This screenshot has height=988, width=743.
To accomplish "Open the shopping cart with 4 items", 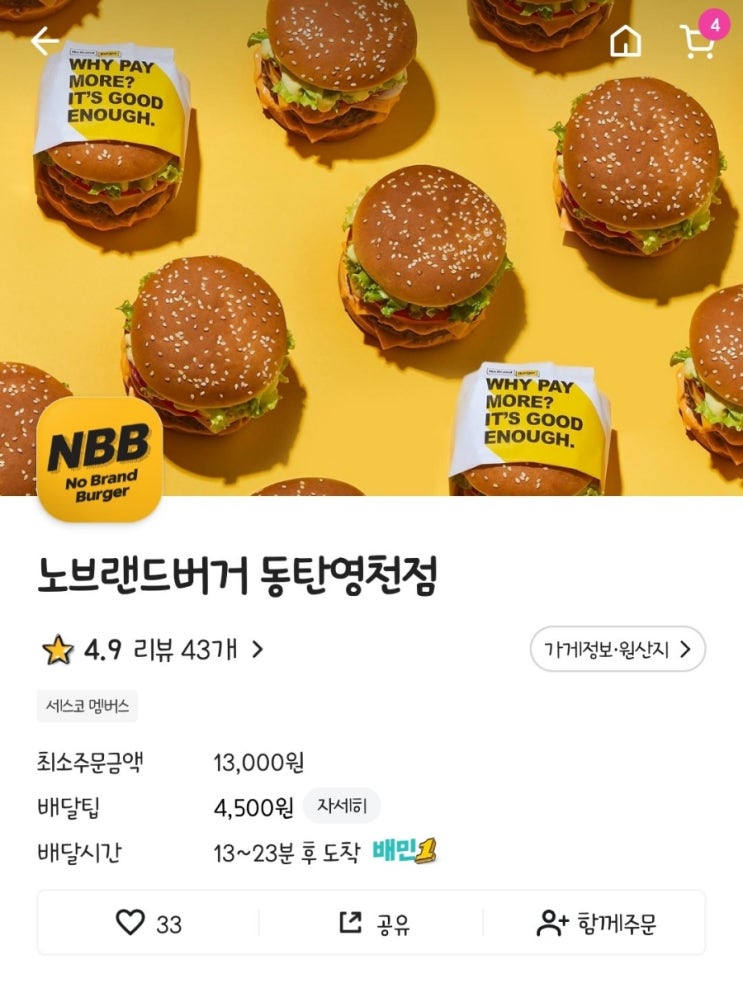I will pyautogui.click(x=697, y=41).
